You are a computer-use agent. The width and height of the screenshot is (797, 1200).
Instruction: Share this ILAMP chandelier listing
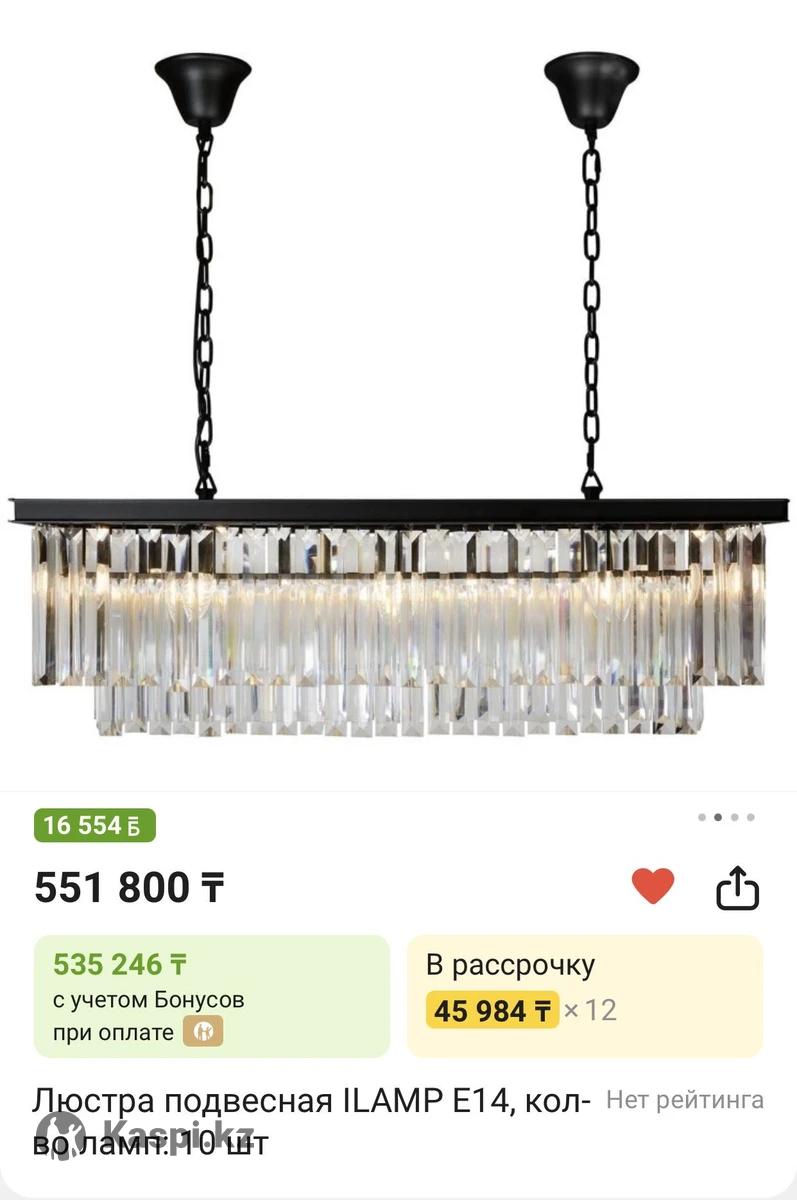click(x=738, y=888)
